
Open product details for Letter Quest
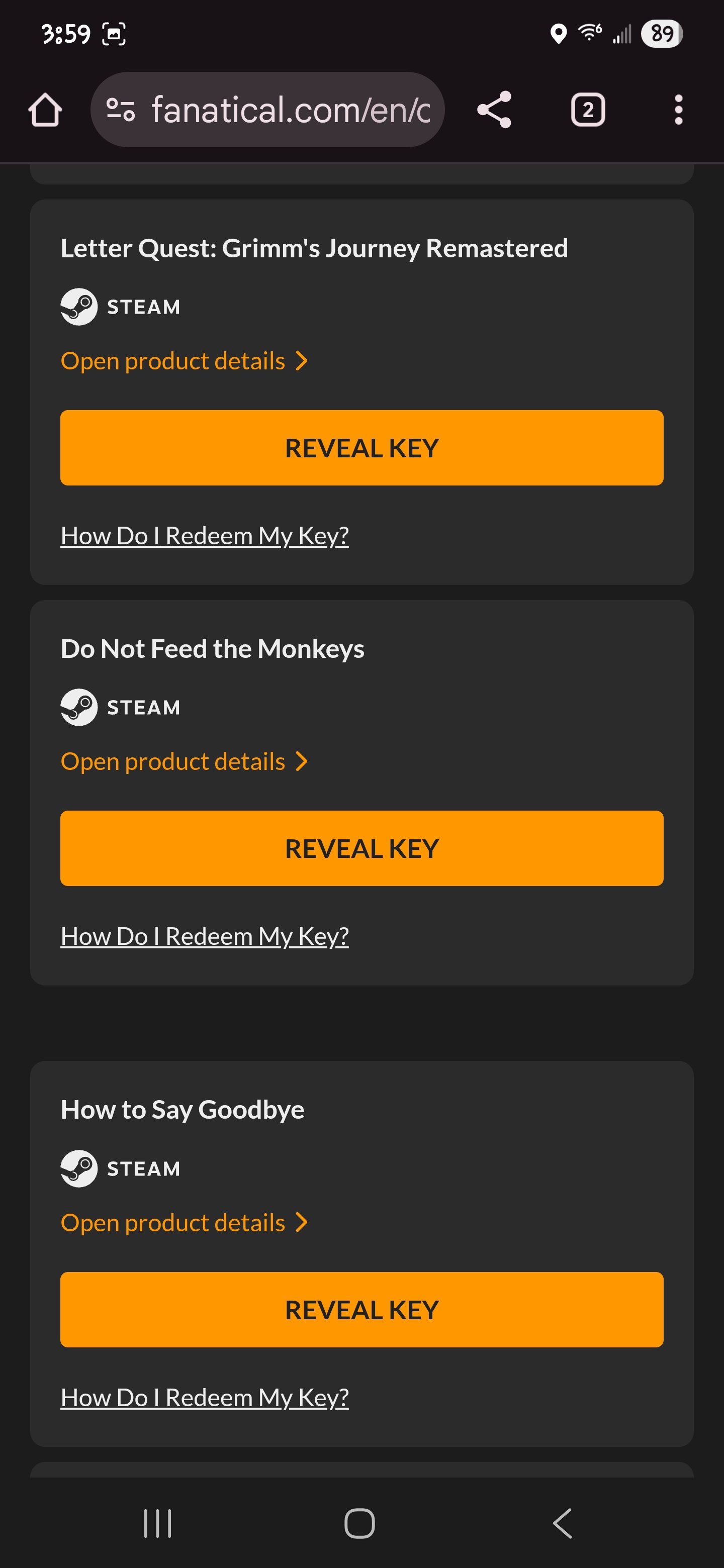pos(184,361)
